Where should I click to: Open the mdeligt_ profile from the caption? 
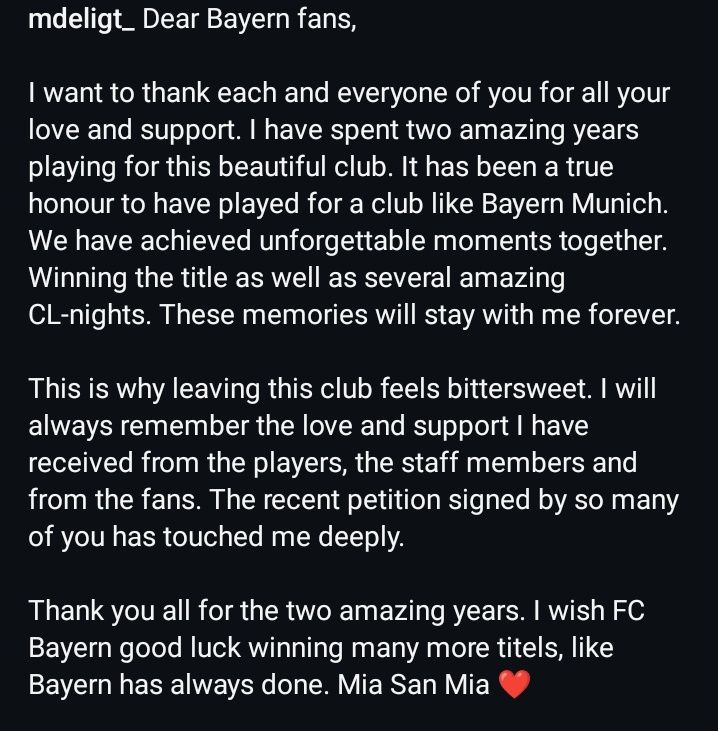point(82,24)
